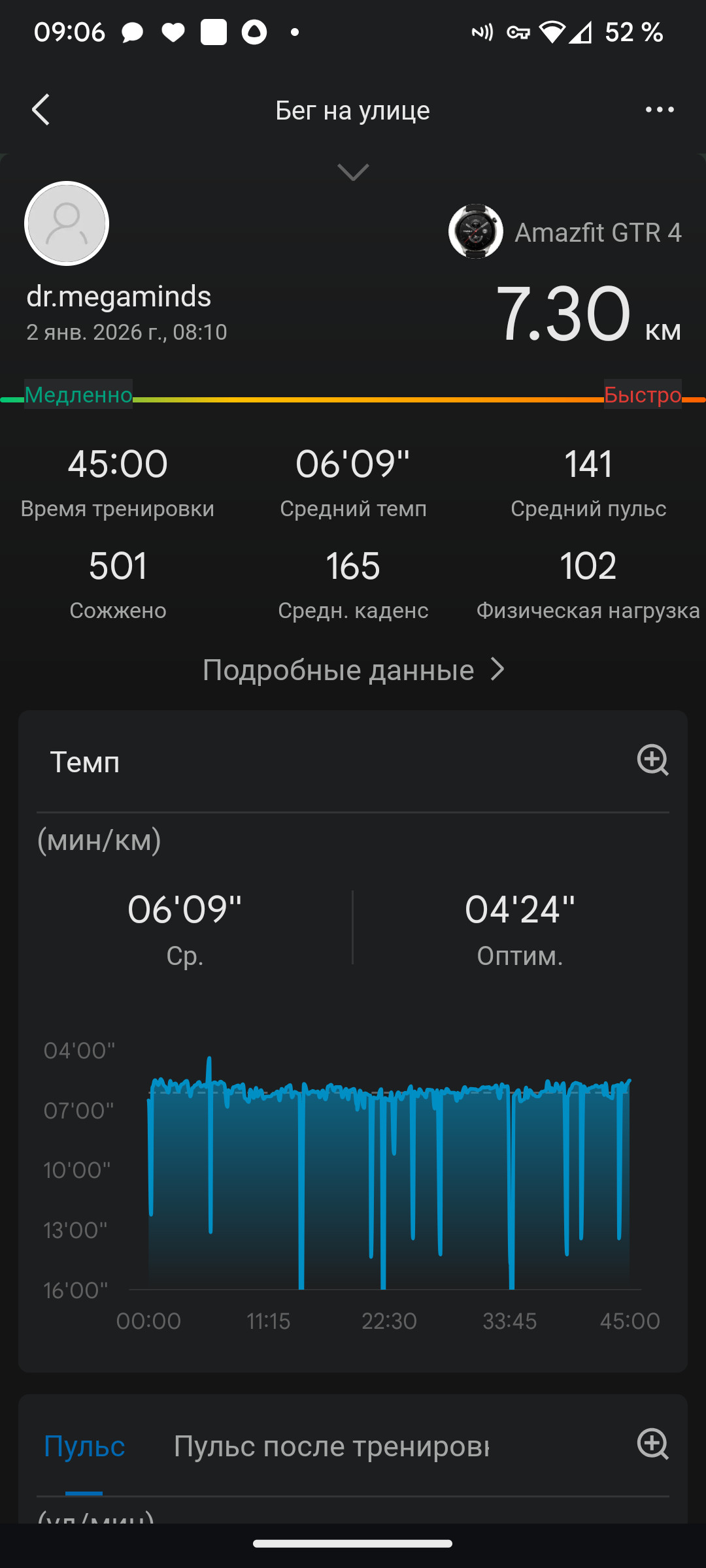Switch to Пульс после тренировки tab
Image resolution: width=706 pixels, height=1568 pixels.
[331, 1446]
